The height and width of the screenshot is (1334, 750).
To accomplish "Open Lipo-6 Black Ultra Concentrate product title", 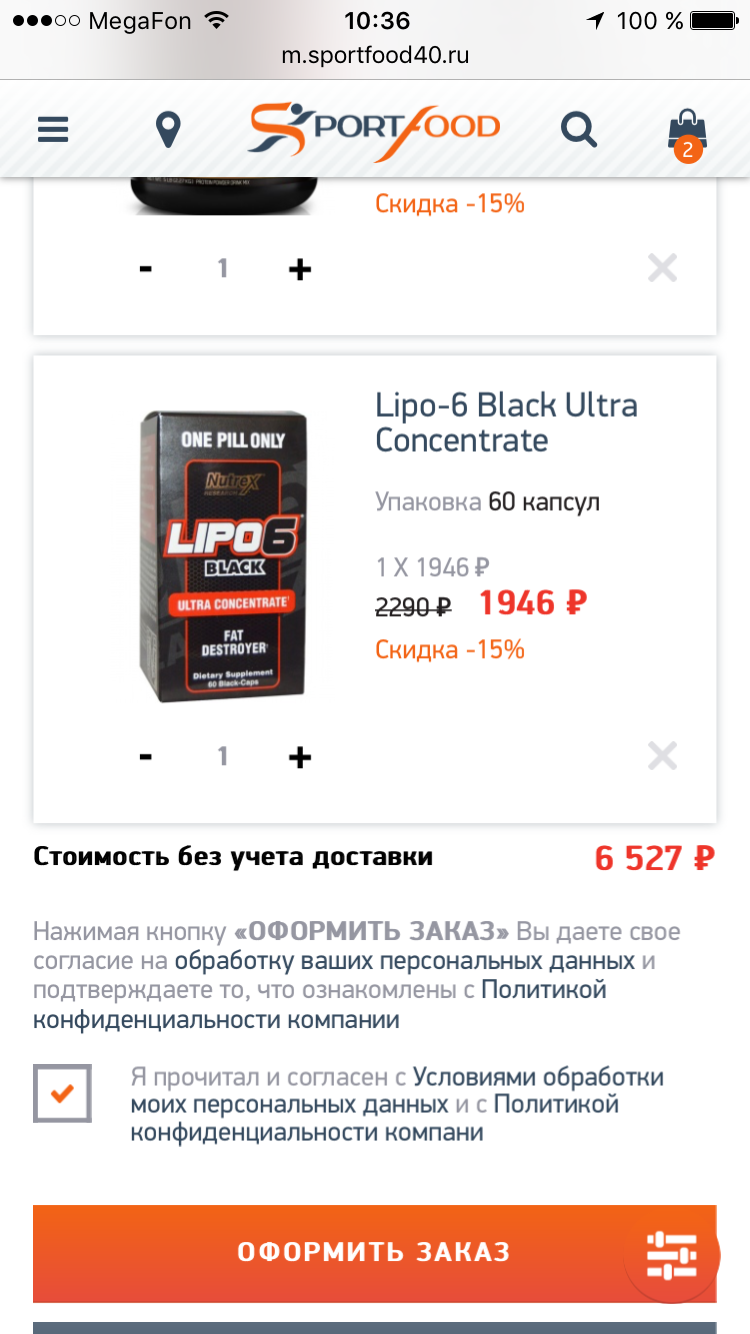I will point(506,422).
